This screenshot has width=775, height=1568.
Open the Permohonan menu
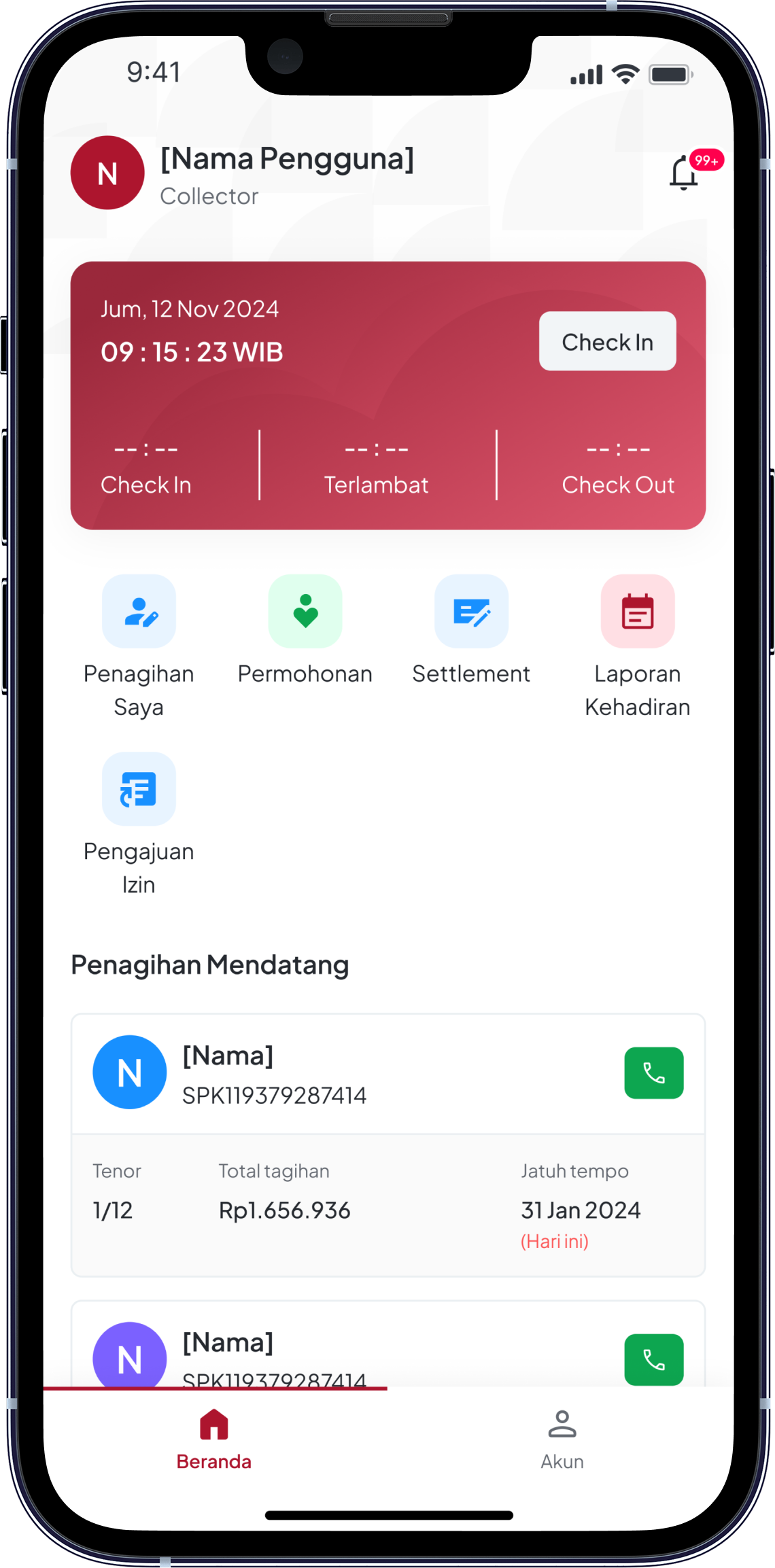(305, 612)
